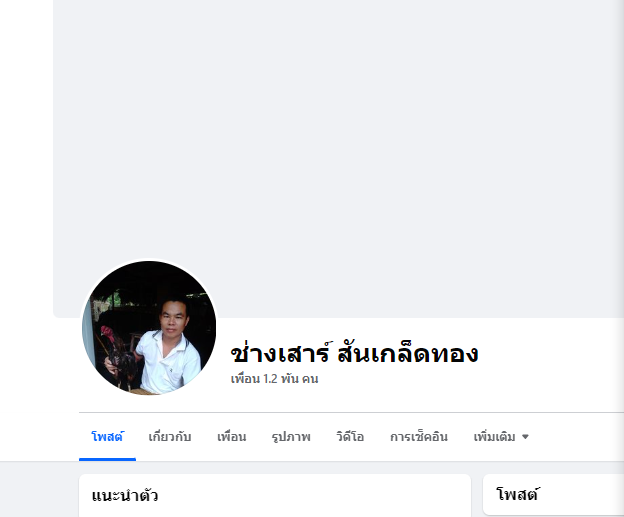Go to the เพื่อน tab
This screenshot has height=517, width=624.
point(231,437)
